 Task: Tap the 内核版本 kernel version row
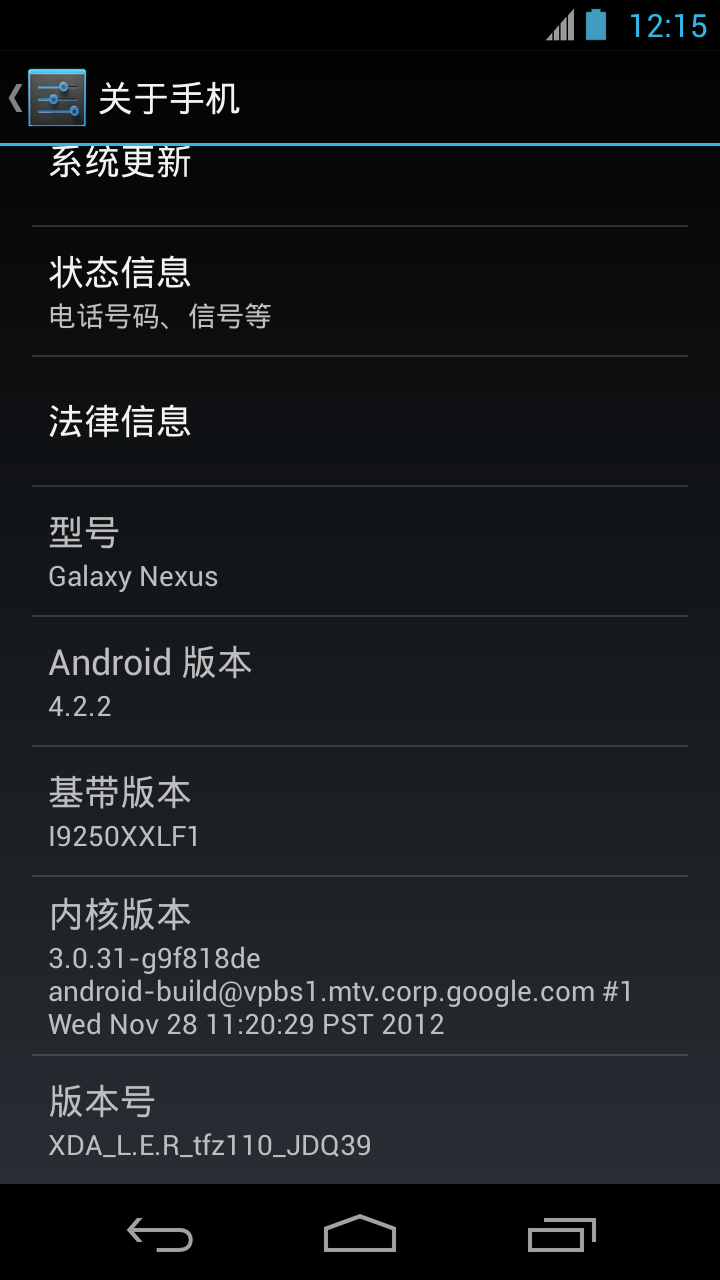(360, 965)
